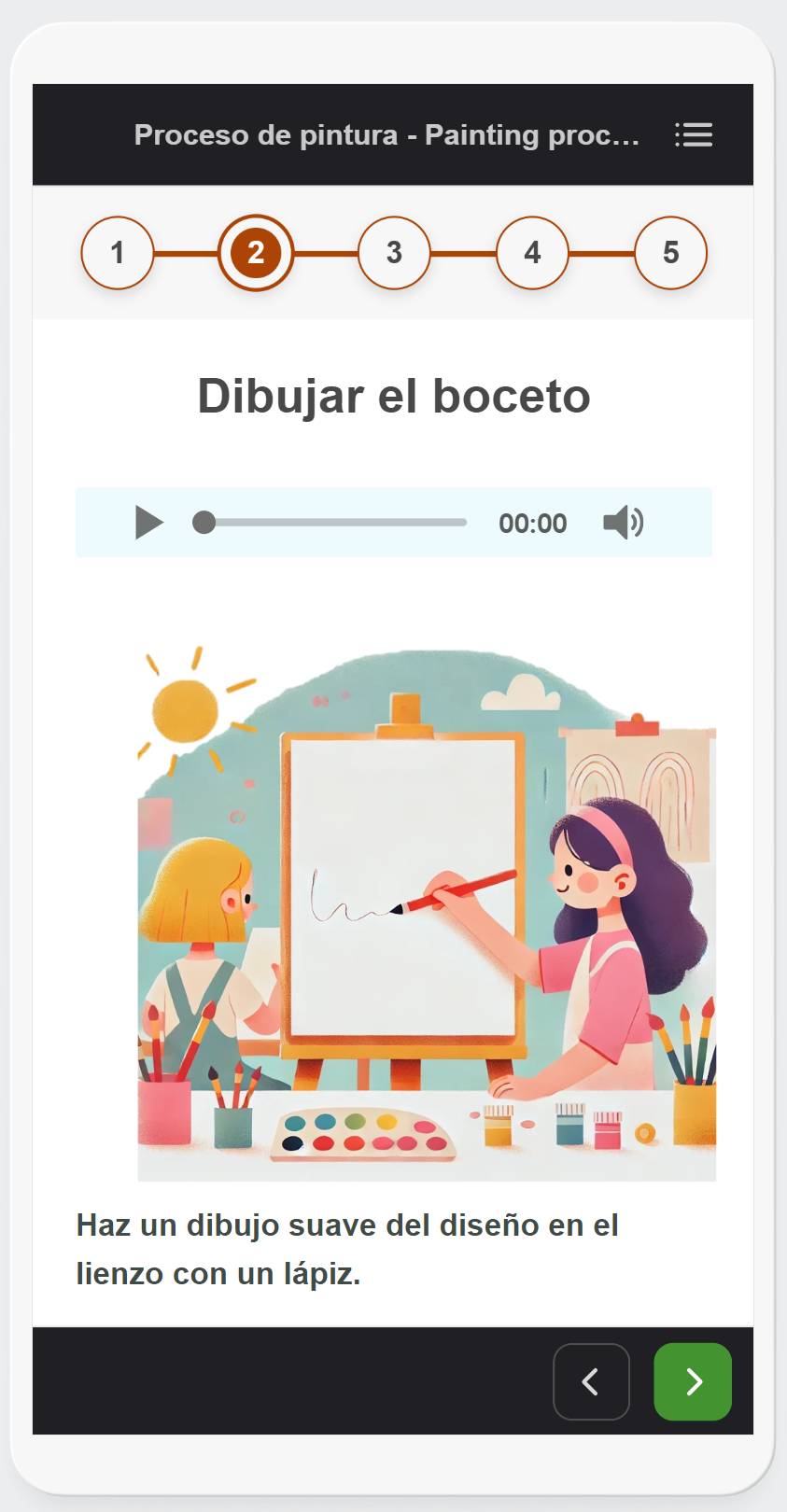The width and height of the screenshot is (787, 1512).
Task: Play the audio narration
Action: (148, 523)
